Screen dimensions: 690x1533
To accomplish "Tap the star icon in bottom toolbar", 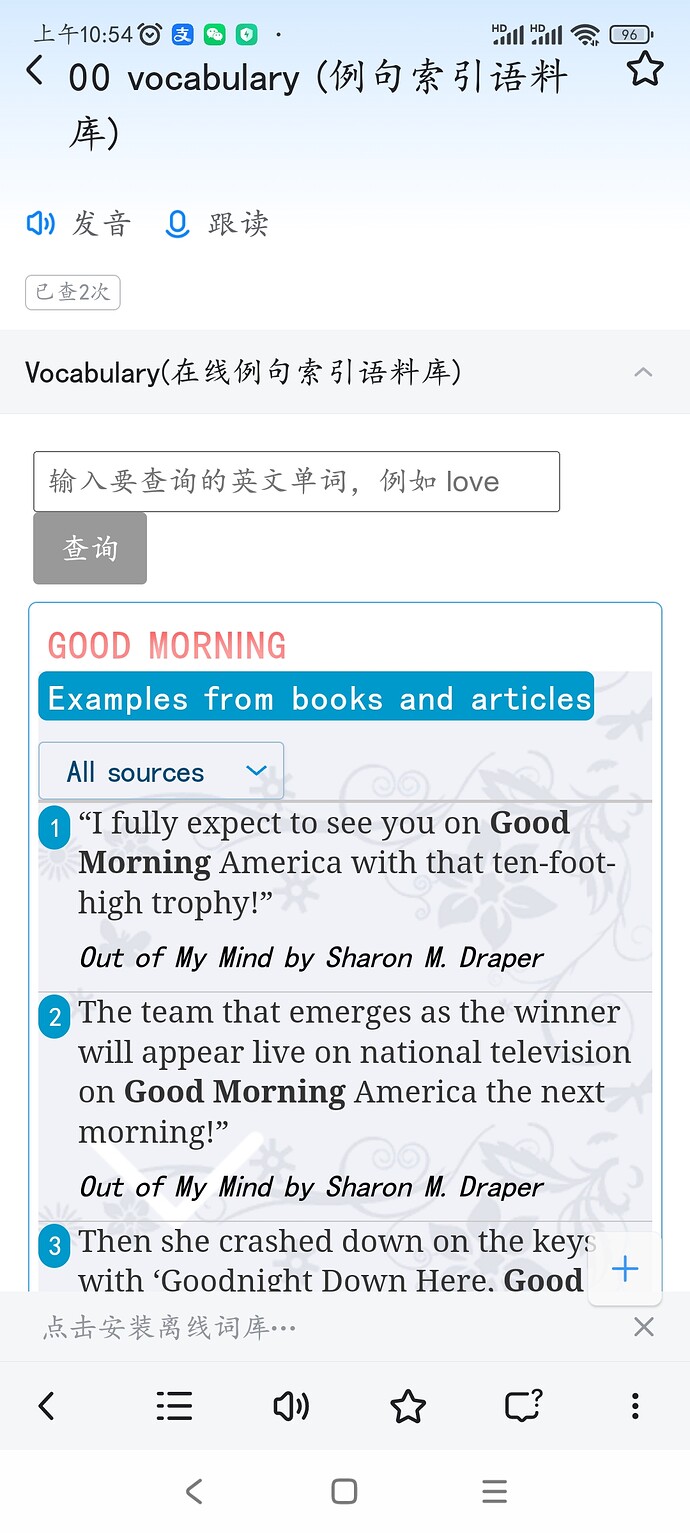I will point(408,1407).
